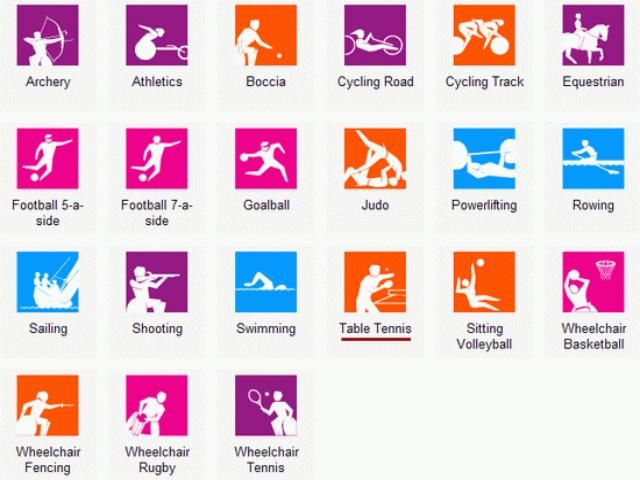Open the Swimming tile
The height and width of the screenshot is (480, 640).
[266, 282]
